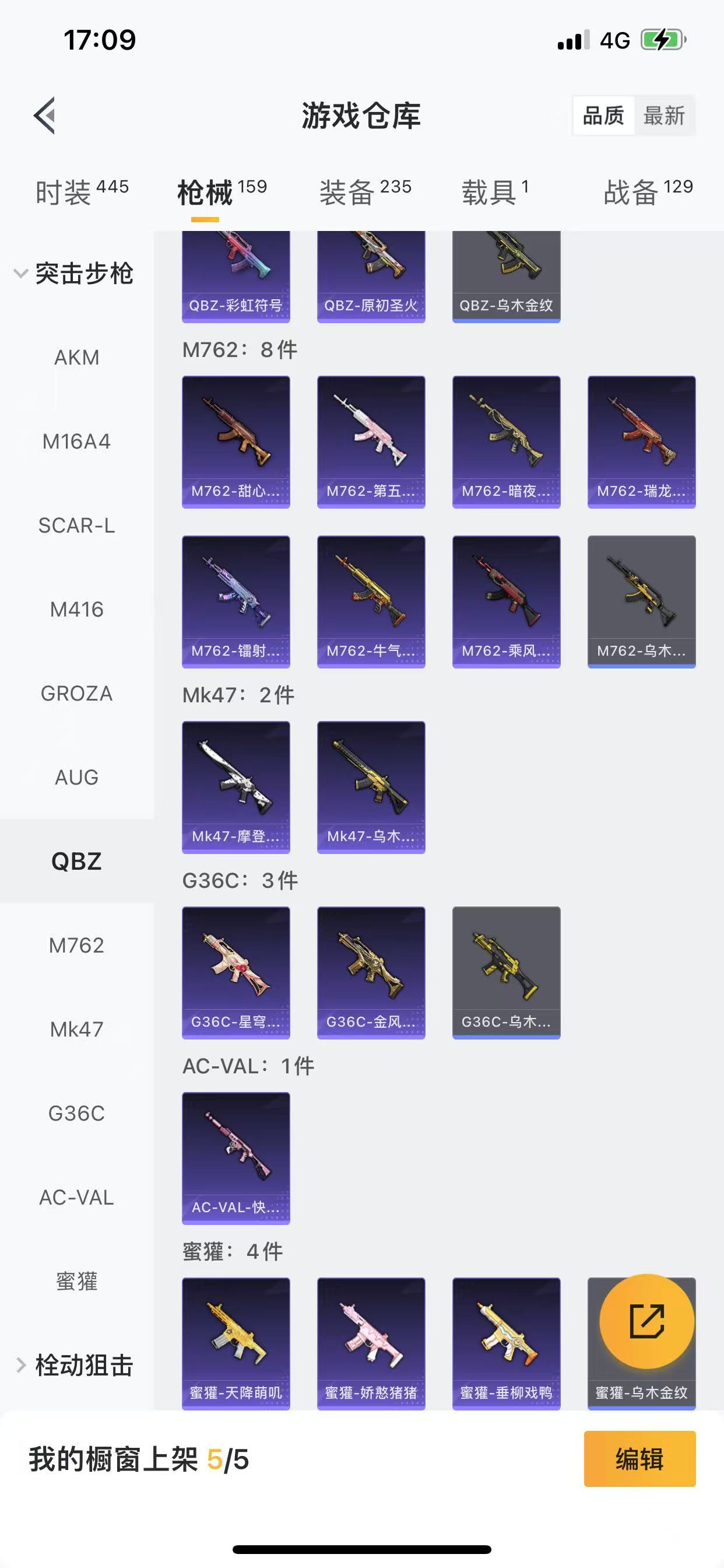The height and width of the screenshot is (1568, 724).
Task: Collapse the 突击步枪 category
Action: (73, 274)
